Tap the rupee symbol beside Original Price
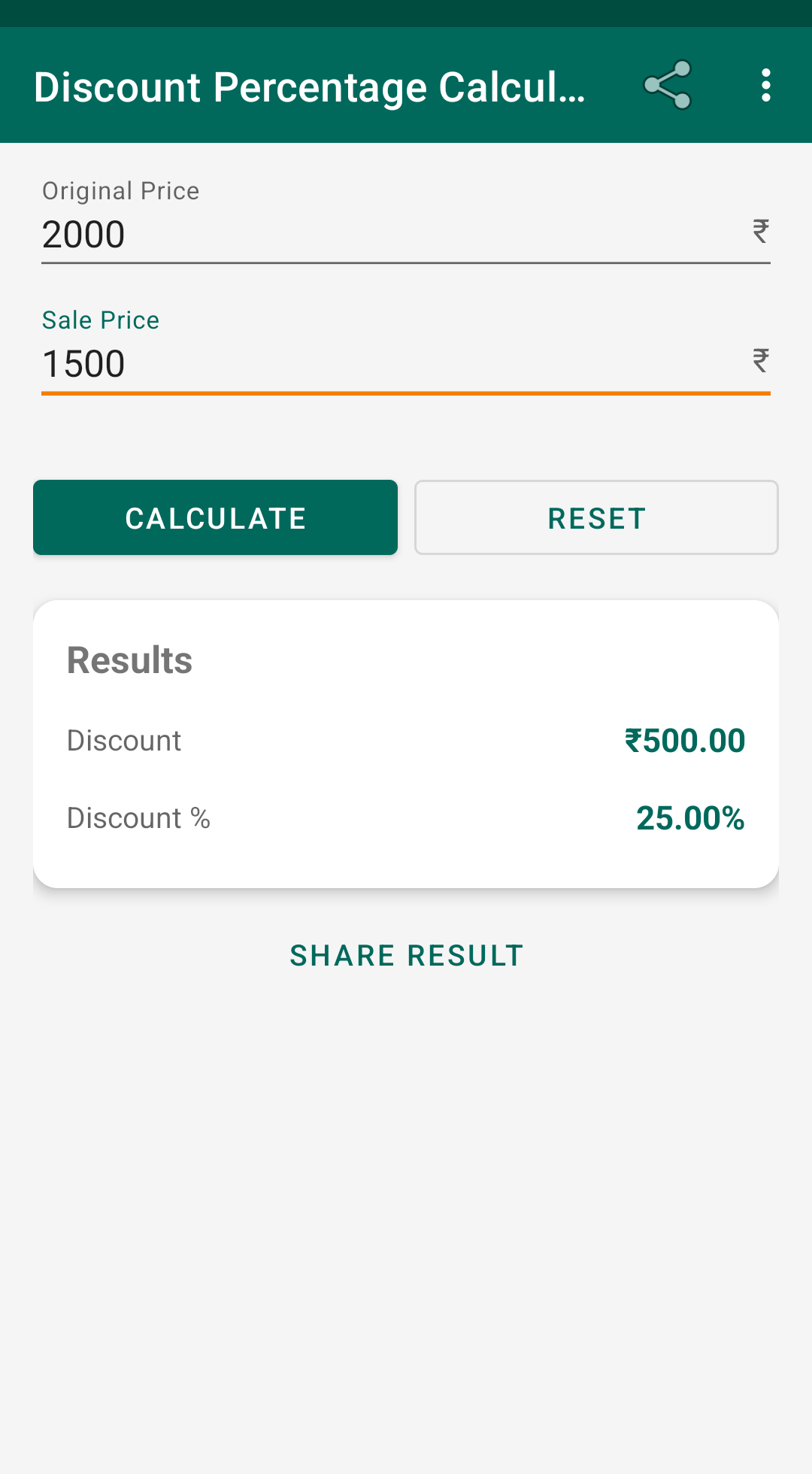This screenshot has height=1474, width=812. (x=759, y=231)
